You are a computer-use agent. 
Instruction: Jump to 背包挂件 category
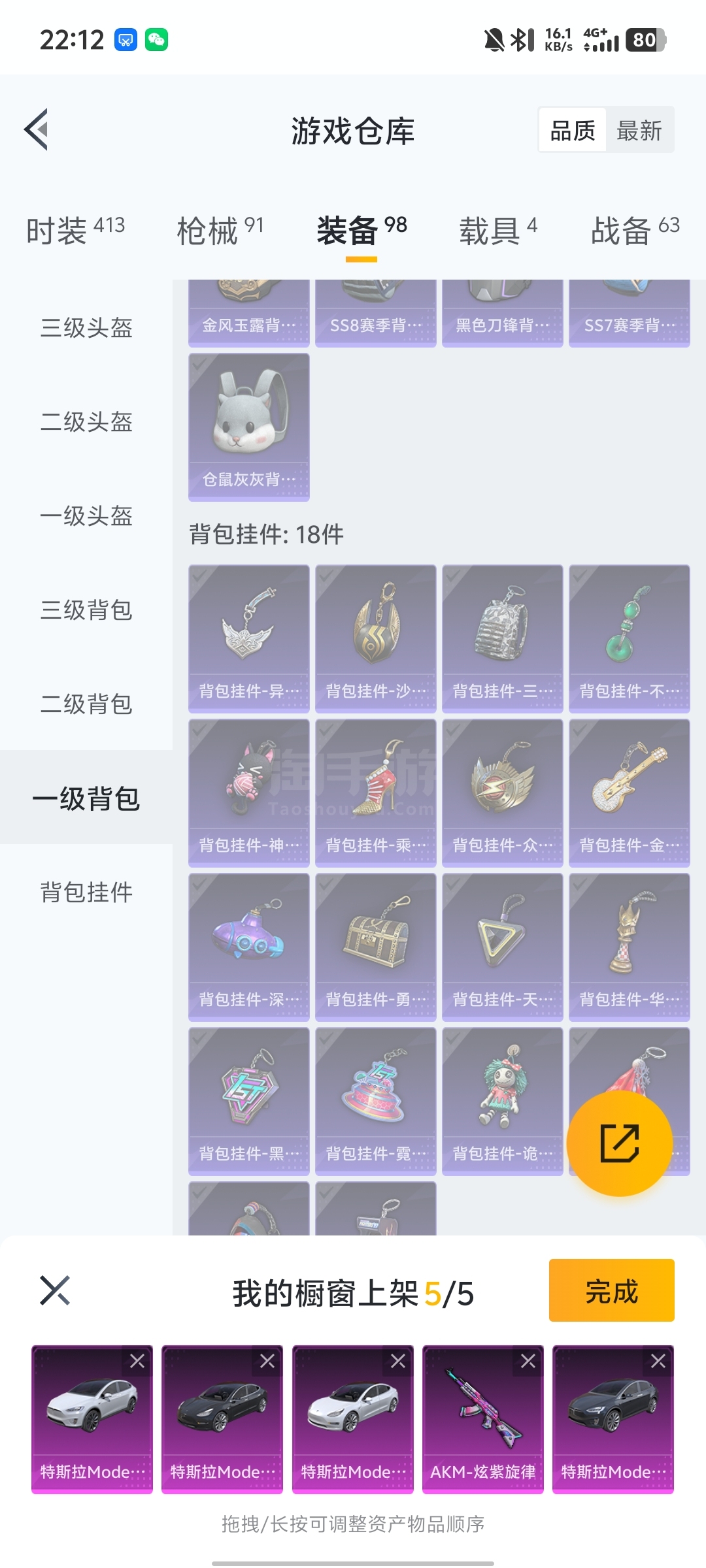click(x=86, y=892)
